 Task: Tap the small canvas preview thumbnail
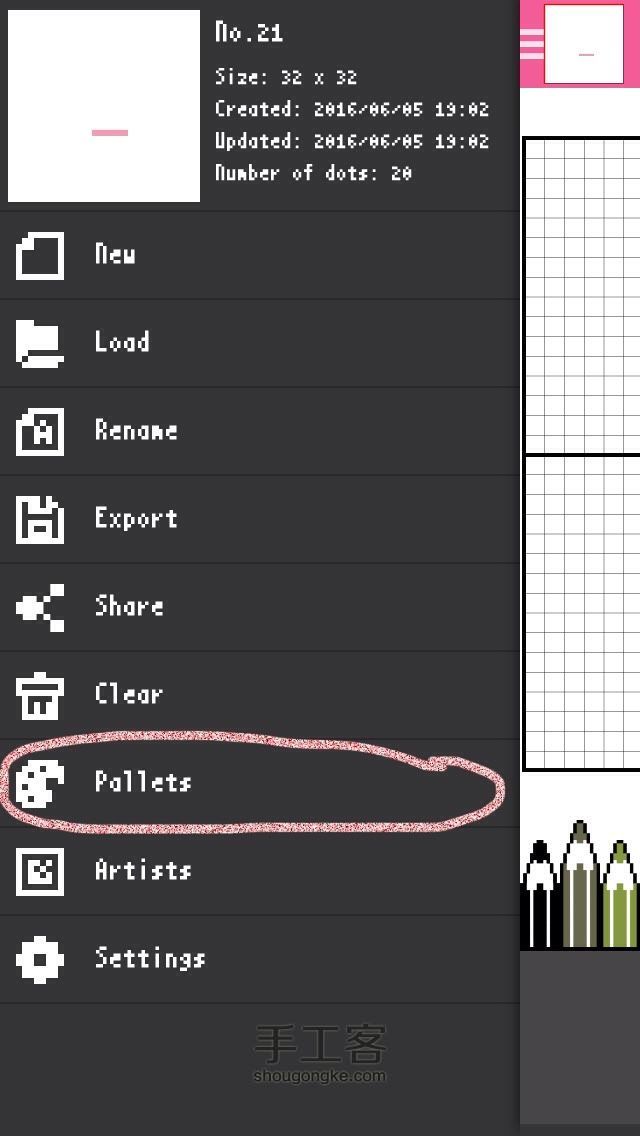[584, 45]
